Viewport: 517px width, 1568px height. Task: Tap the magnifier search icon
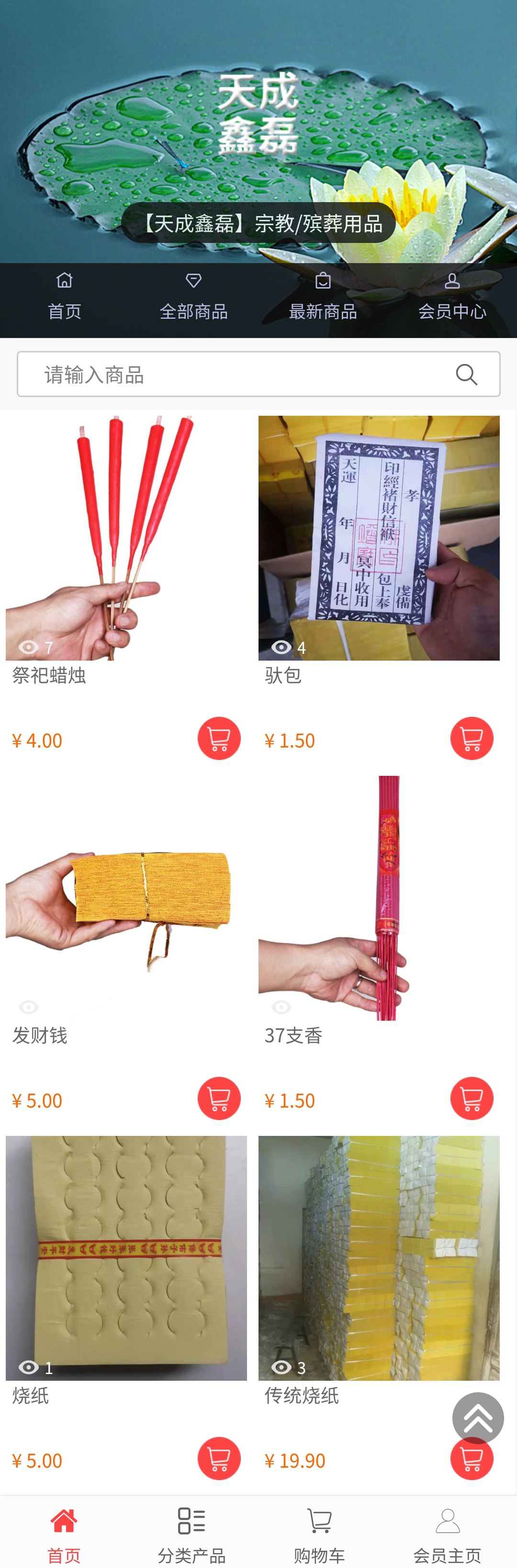[467, 375]
